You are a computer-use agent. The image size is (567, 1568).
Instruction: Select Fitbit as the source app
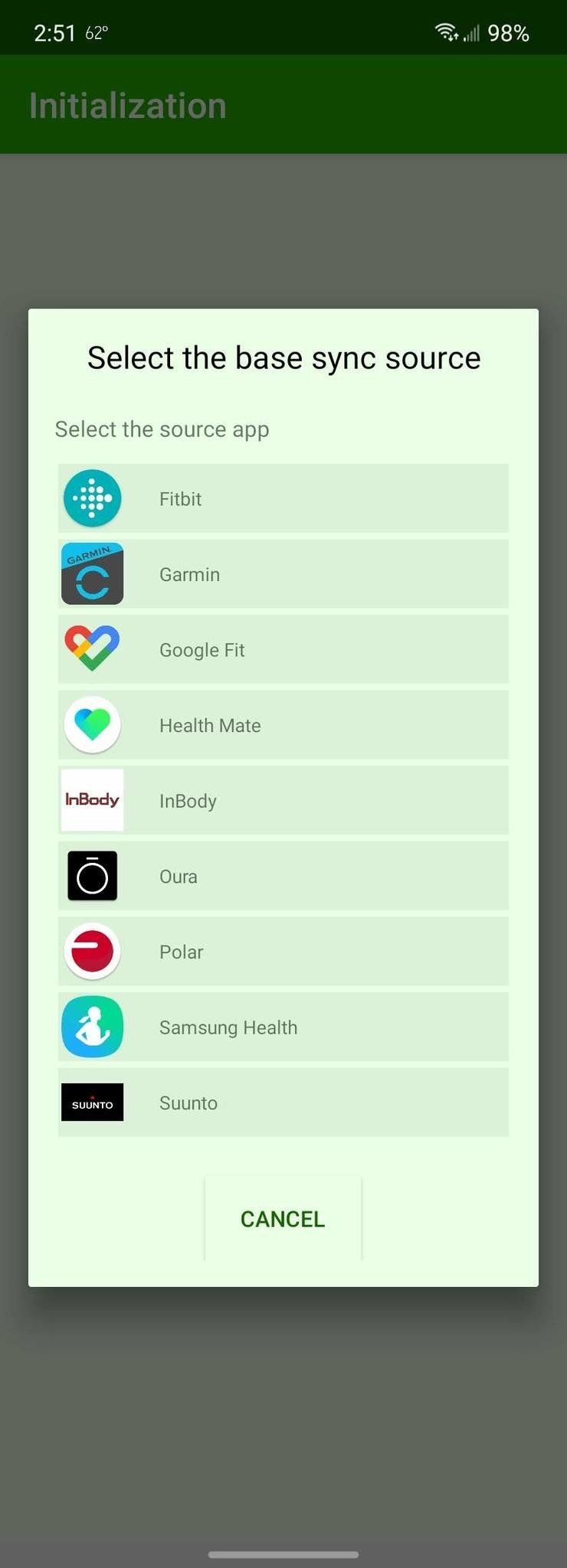283,498
